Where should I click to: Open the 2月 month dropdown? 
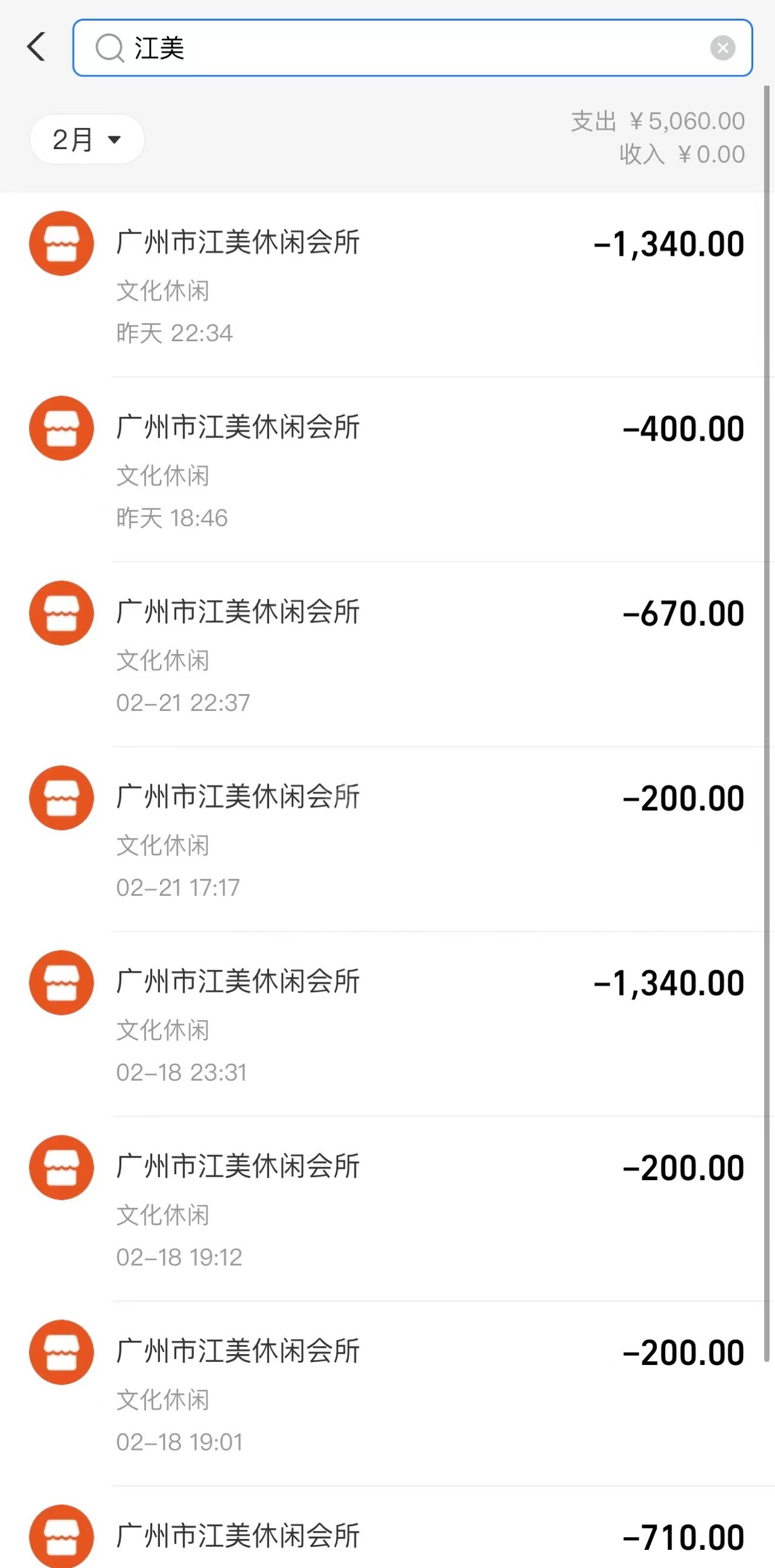(87, 139)
